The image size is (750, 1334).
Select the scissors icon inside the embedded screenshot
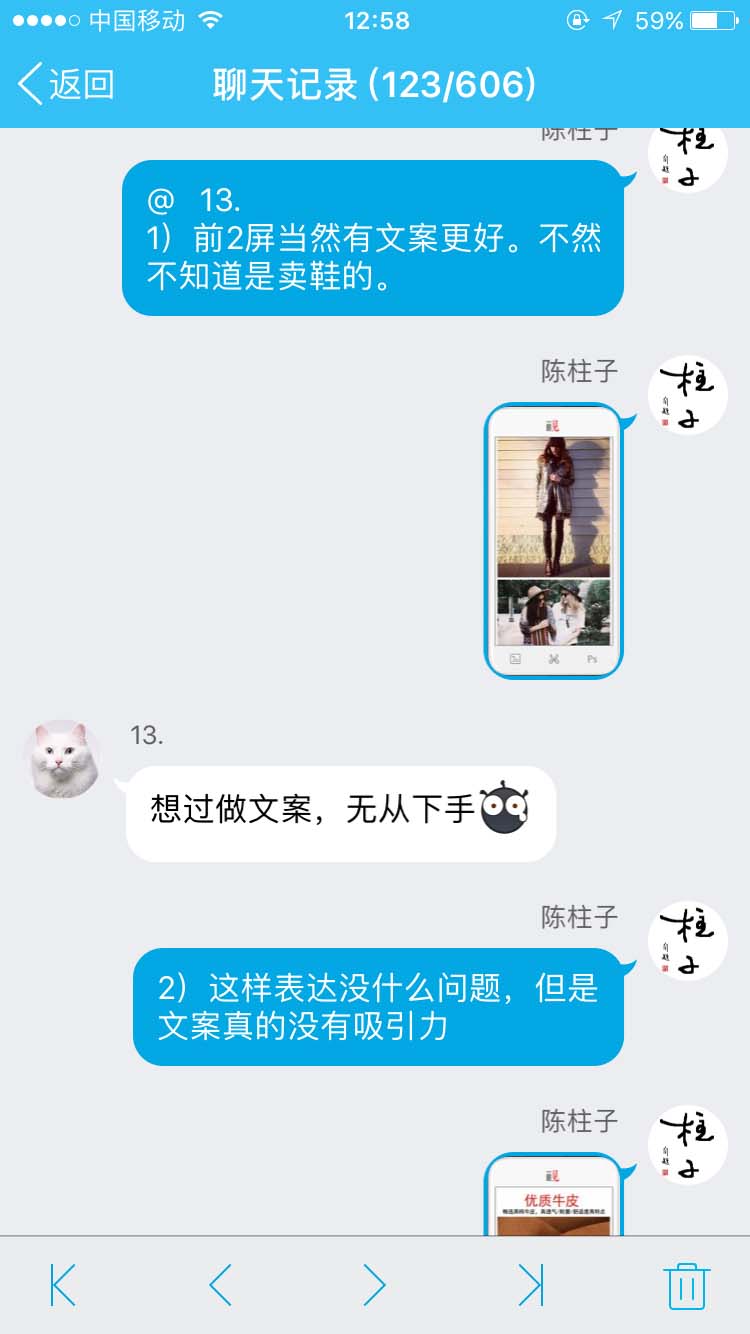pyautogui.click(x=554, y=660)
